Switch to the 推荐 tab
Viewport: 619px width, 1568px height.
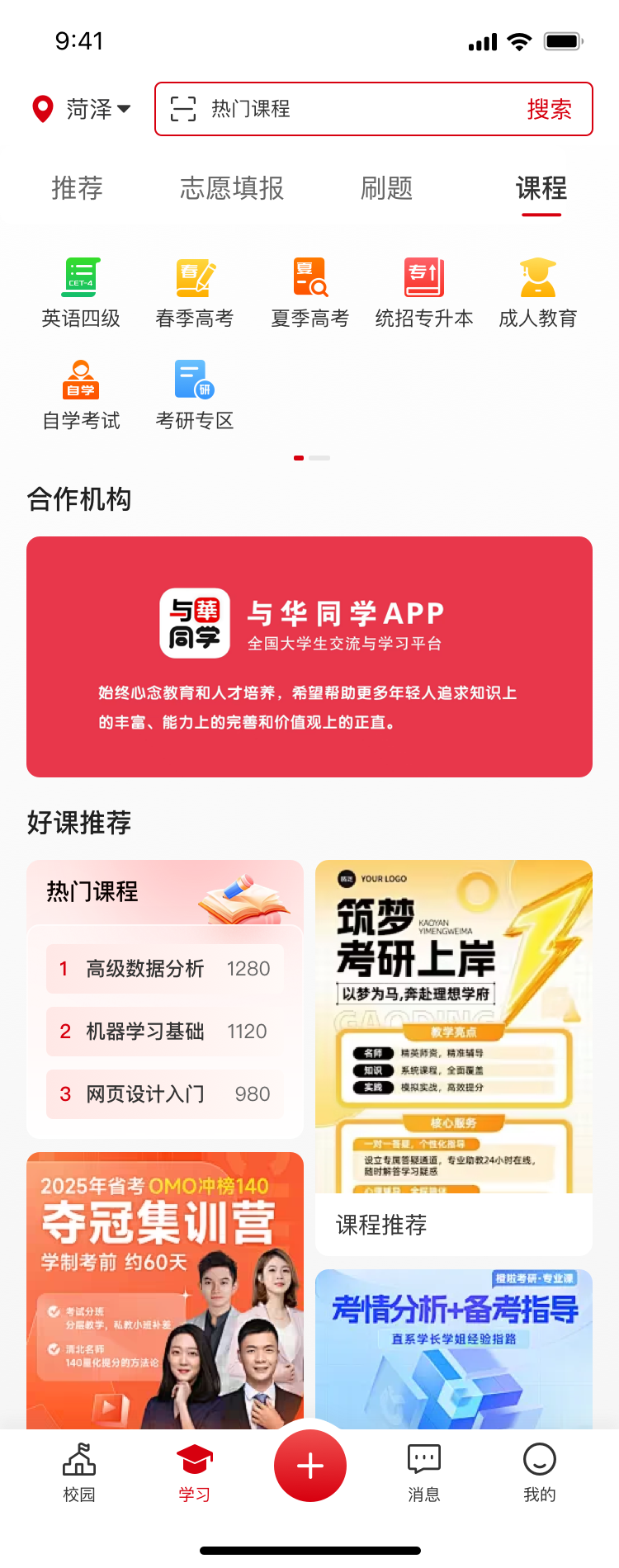click(x=78, y=189)
